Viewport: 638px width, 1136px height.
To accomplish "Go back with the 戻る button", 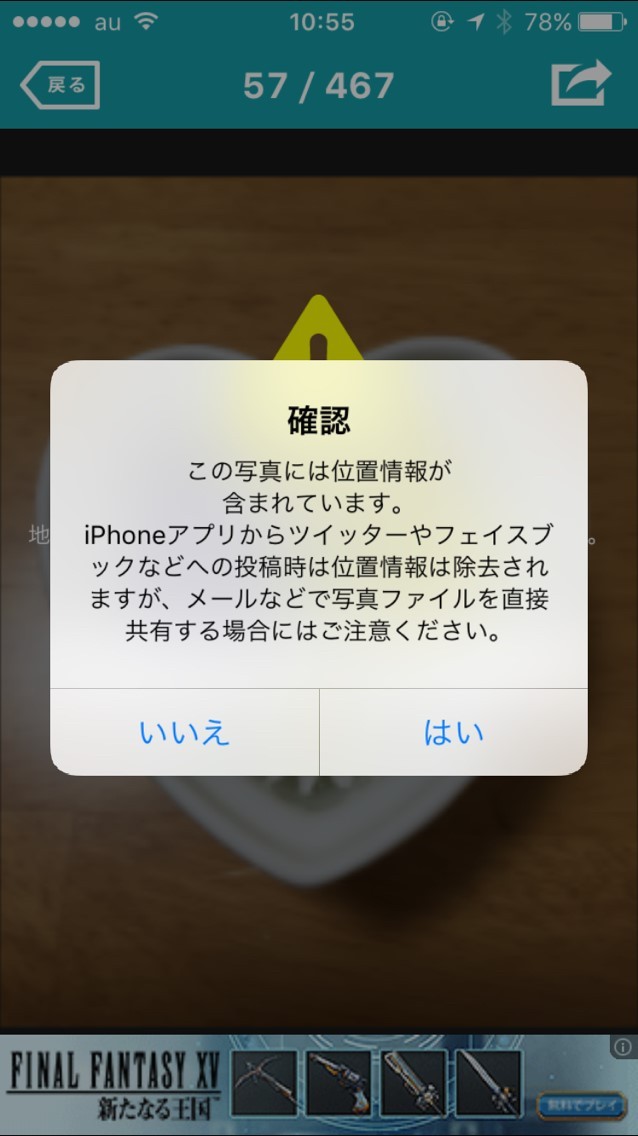I will pos(60,85).
